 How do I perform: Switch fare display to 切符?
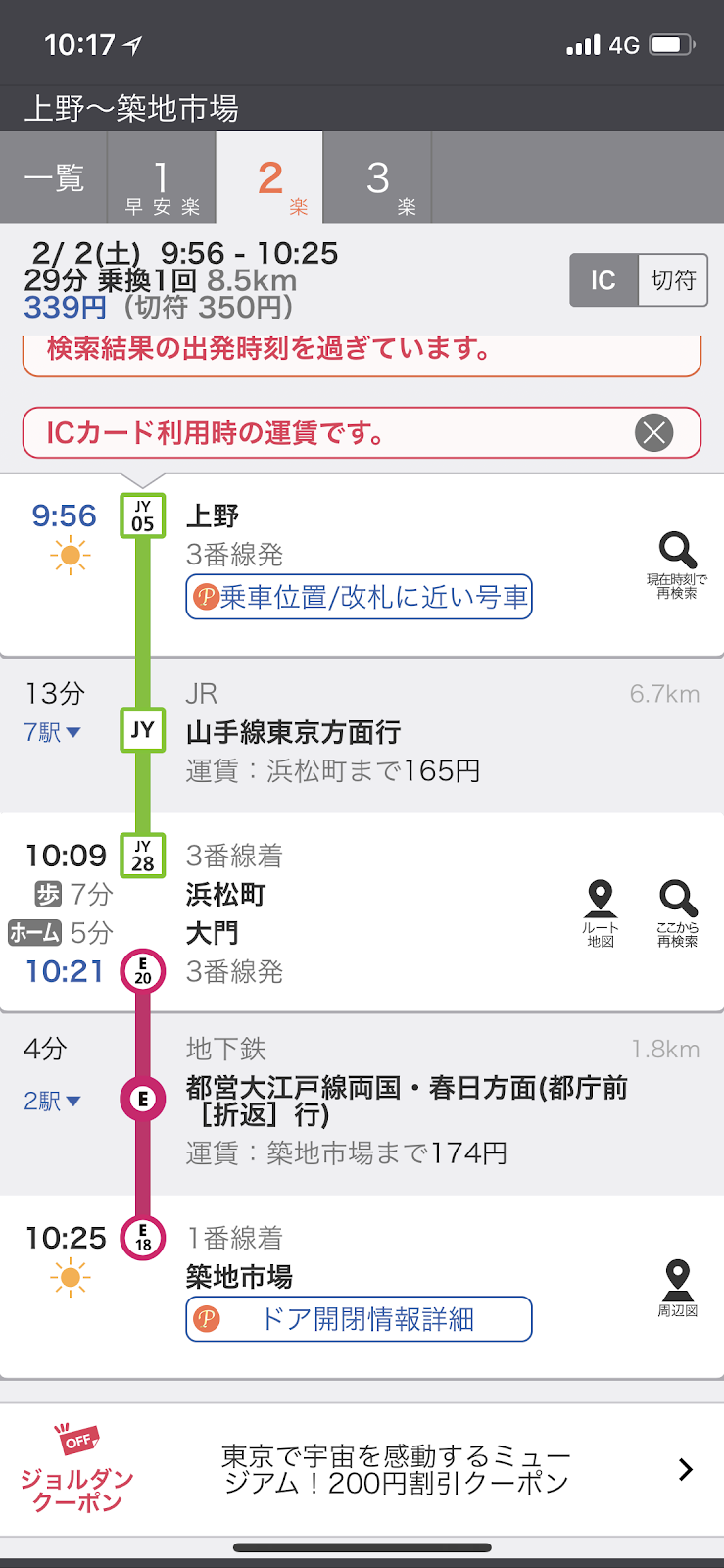coord(673,280)
